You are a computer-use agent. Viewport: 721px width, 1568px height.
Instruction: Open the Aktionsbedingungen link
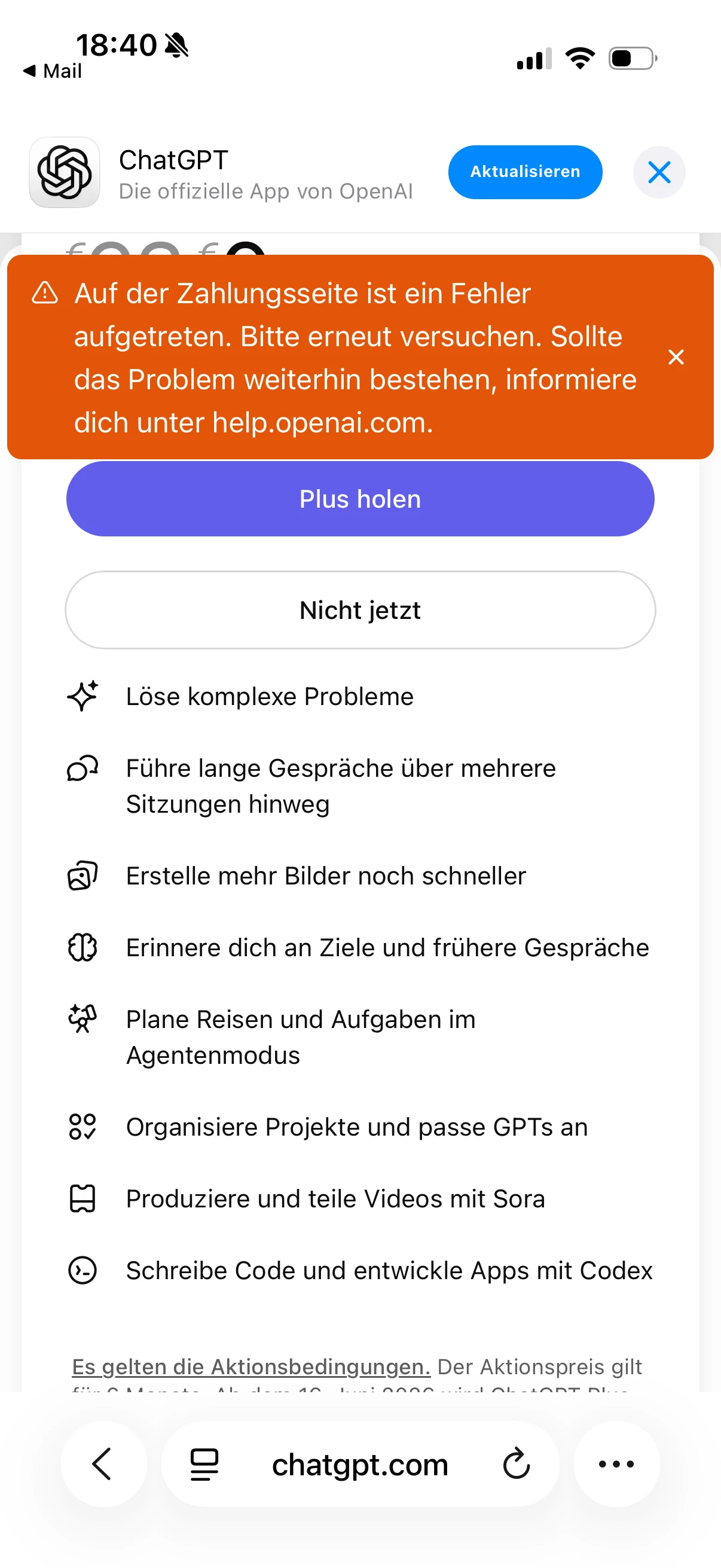250,1366
